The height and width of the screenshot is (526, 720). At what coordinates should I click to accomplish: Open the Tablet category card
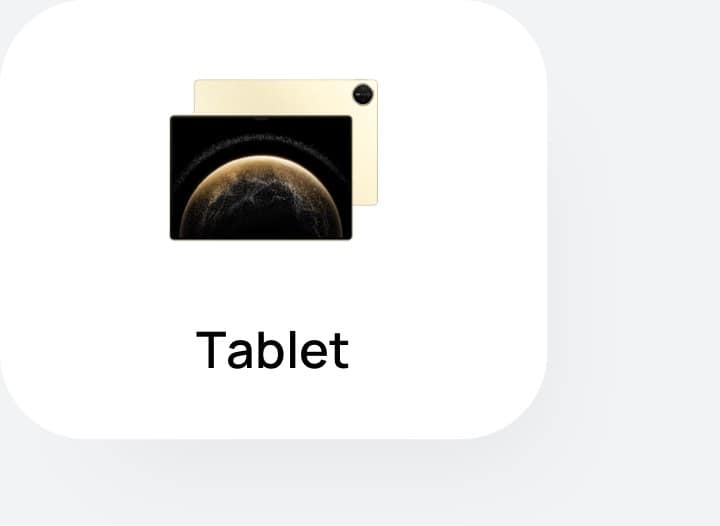point(272,220)
